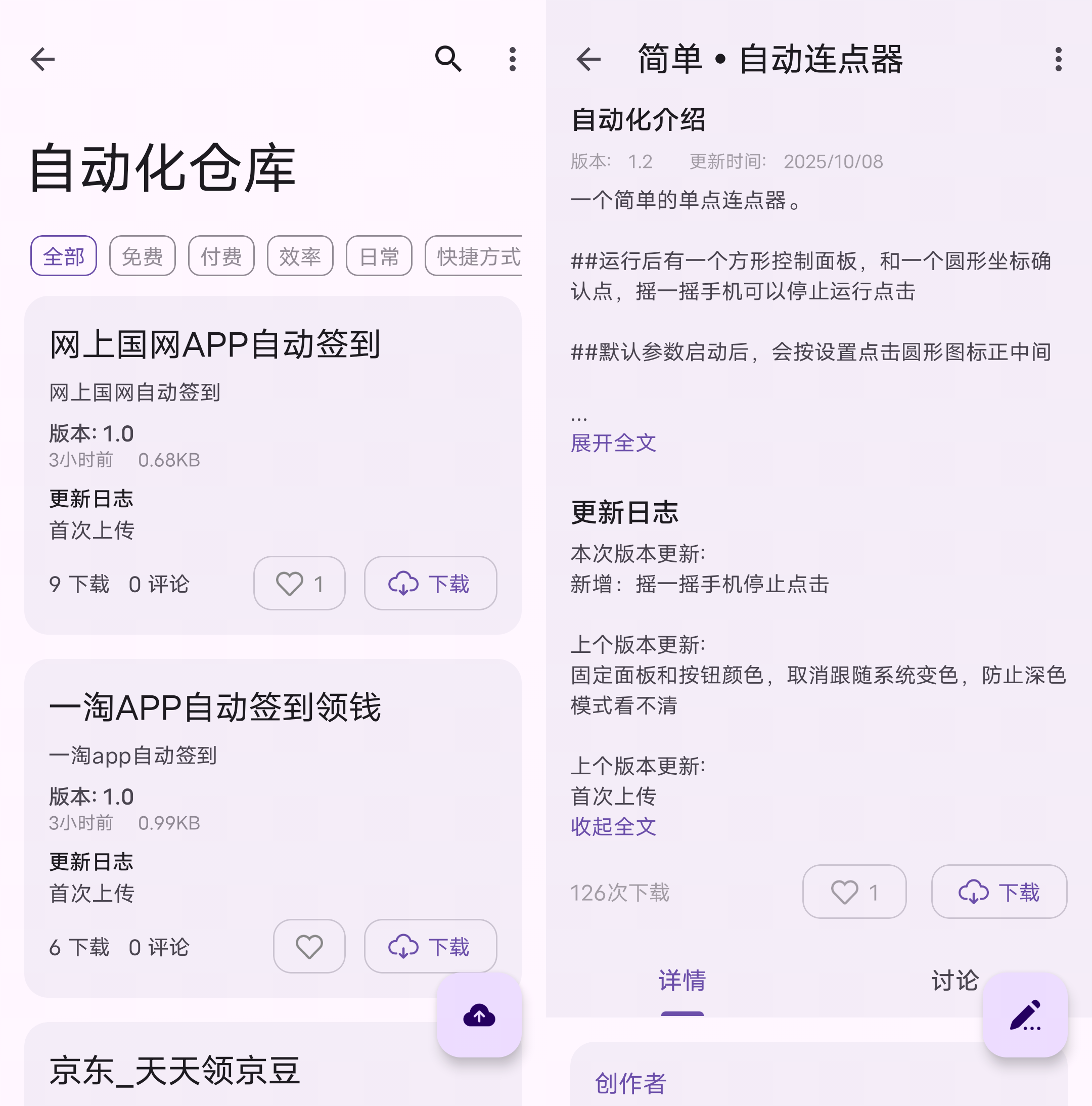Go back from the 自动化仓库 page

point(42,59)
